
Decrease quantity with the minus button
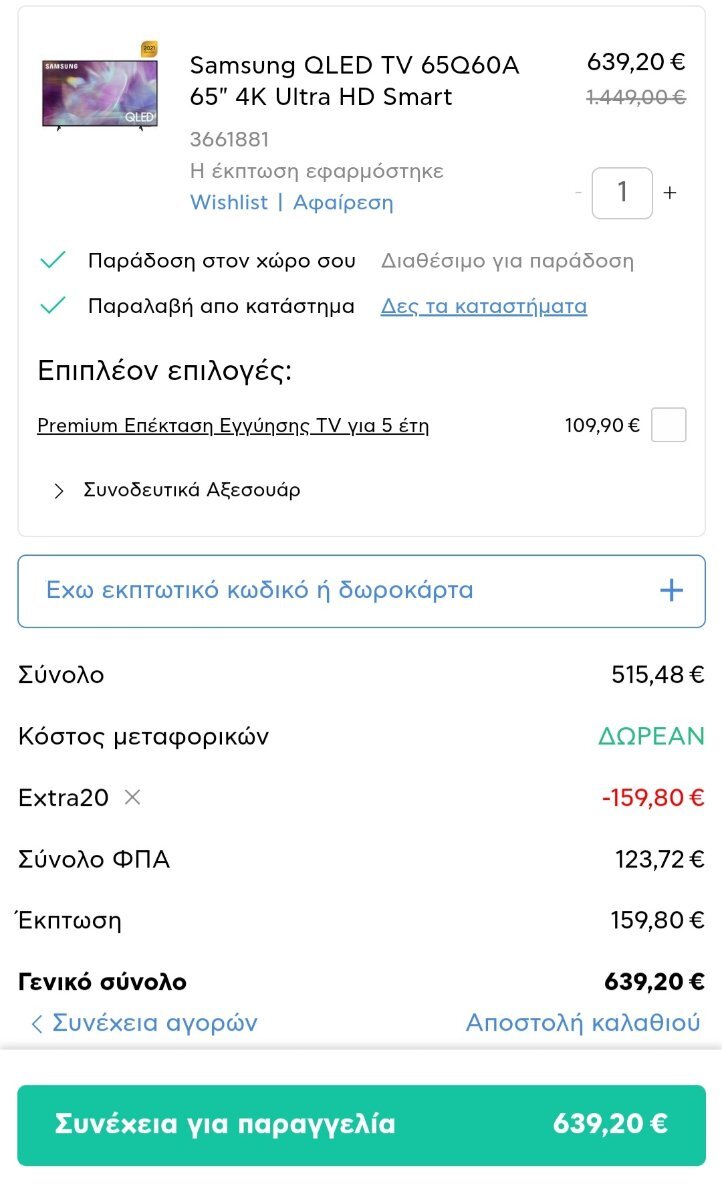pos(578,193)
